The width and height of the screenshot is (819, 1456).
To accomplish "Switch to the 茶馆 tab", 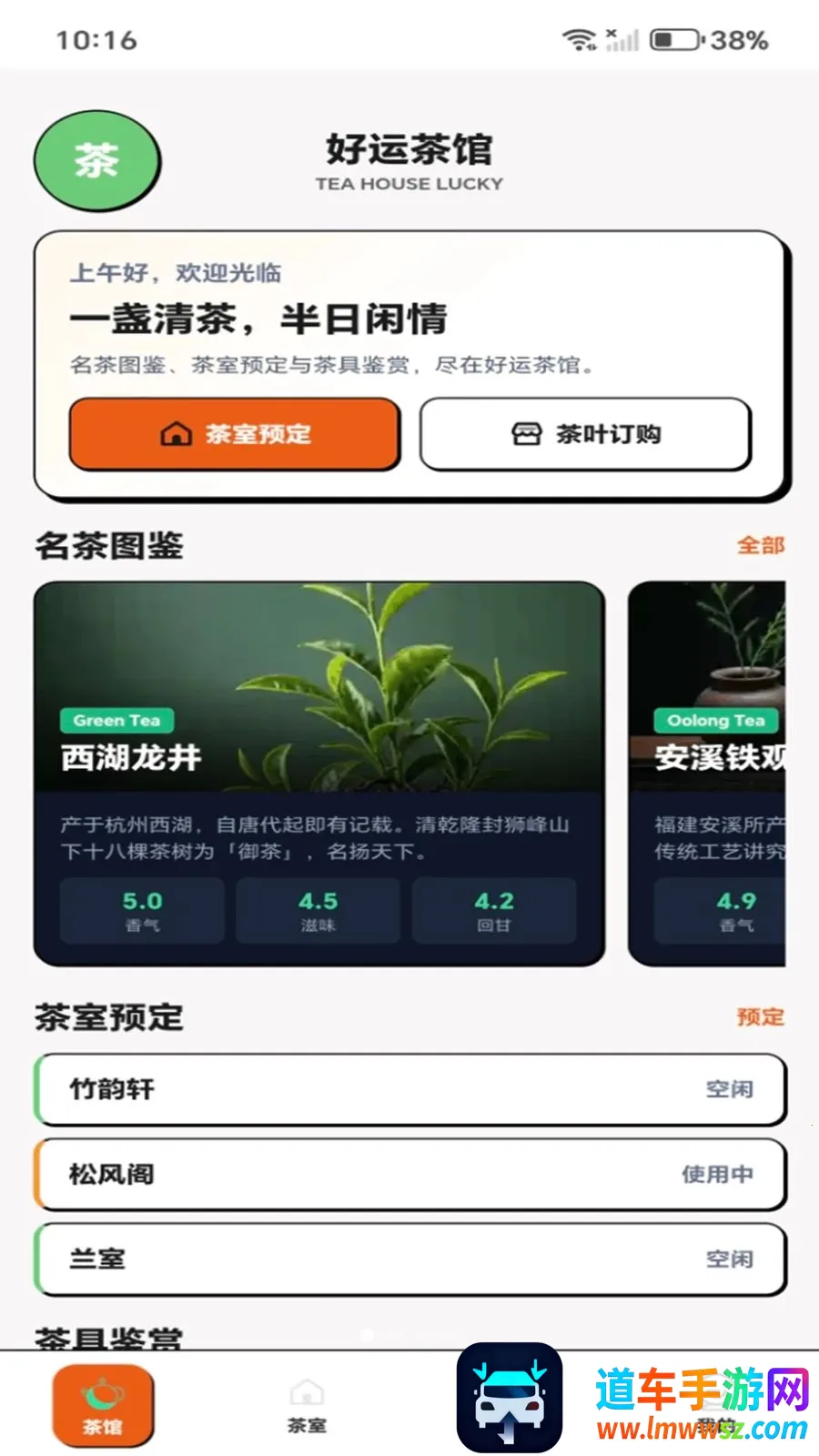I will pyautogui.click(x=103, y=1406).
